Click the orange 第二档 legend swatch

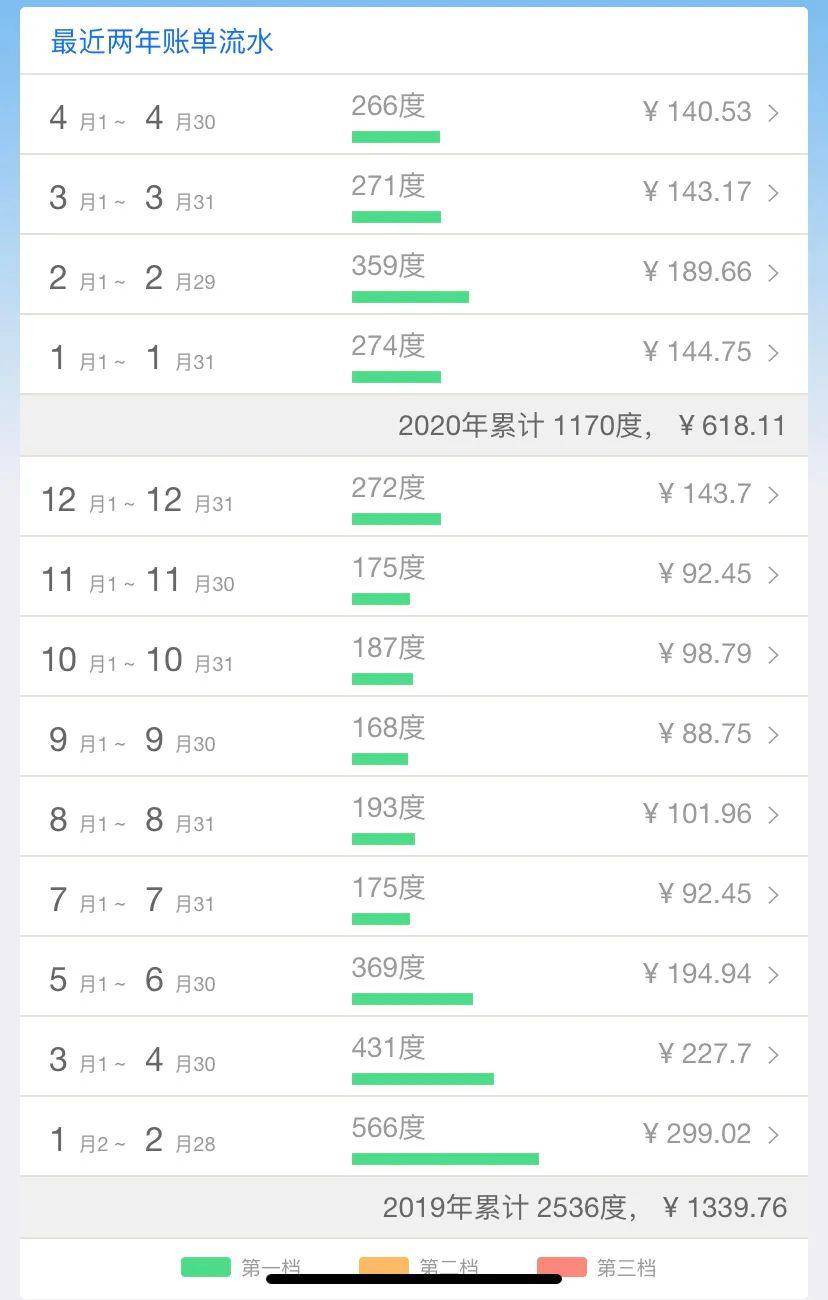tap(386, 1266)
